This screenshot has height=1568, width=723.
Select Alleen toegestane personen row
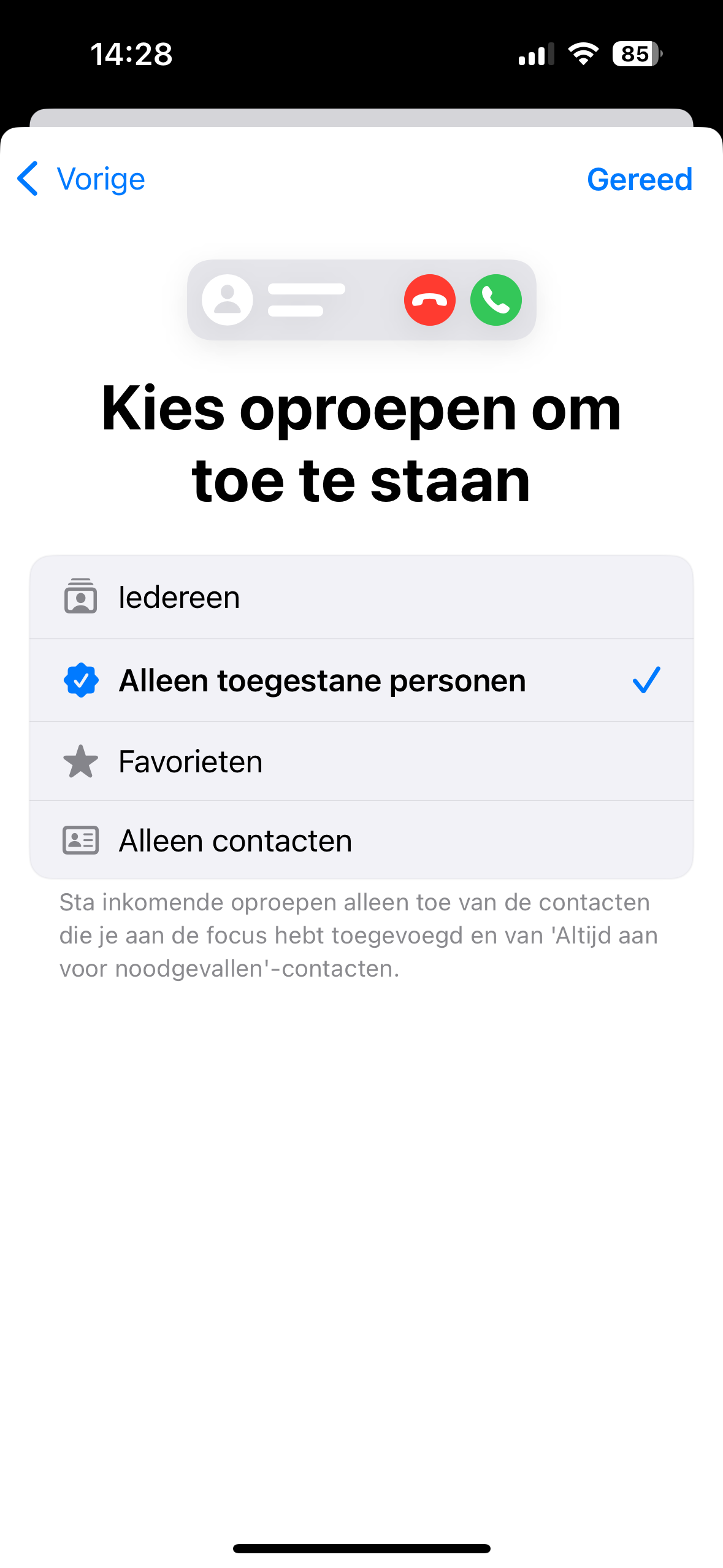tap(322, 680)
